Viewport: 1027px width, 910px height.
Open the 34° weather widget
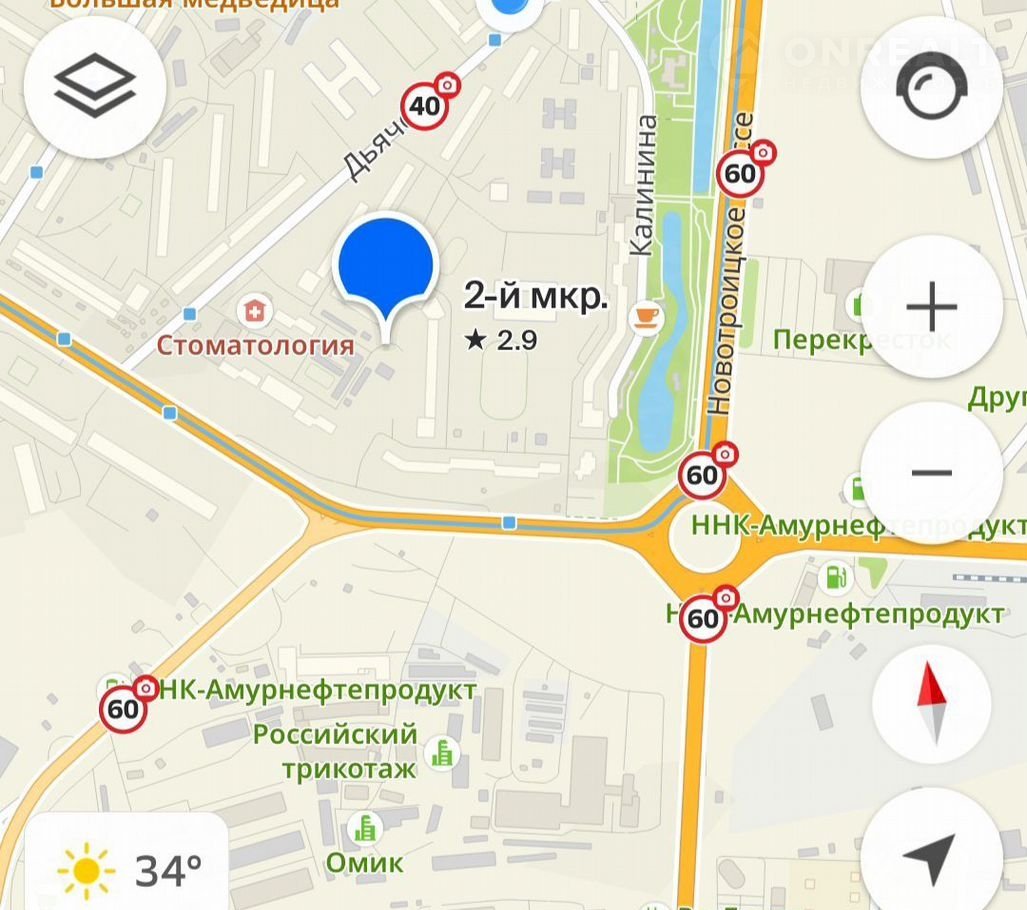tap(128, 868)
